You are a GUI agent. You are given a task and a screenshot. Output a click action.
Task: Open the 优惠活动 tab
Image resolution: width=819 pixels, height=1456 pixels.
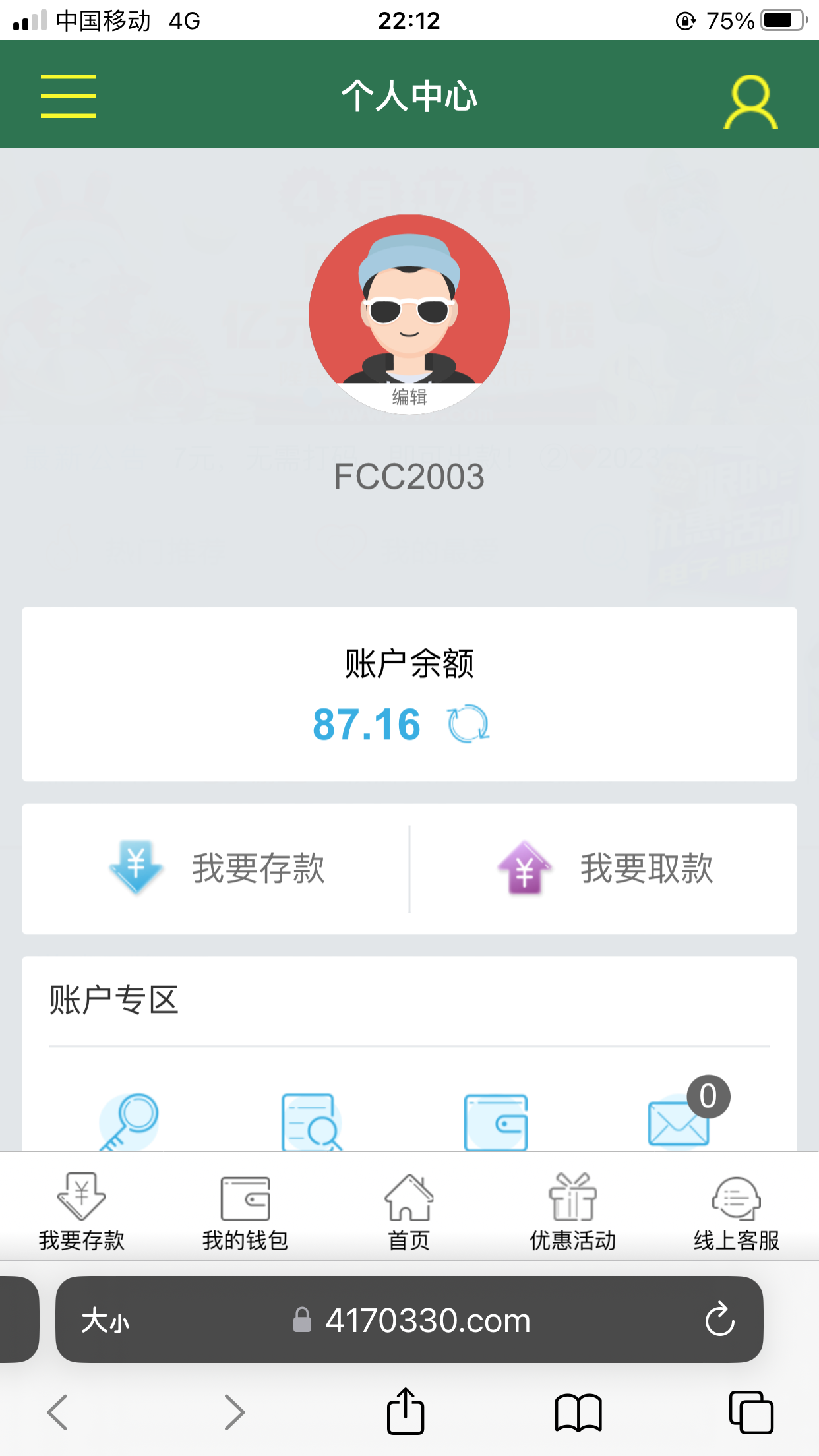[x=572, y=1212]
